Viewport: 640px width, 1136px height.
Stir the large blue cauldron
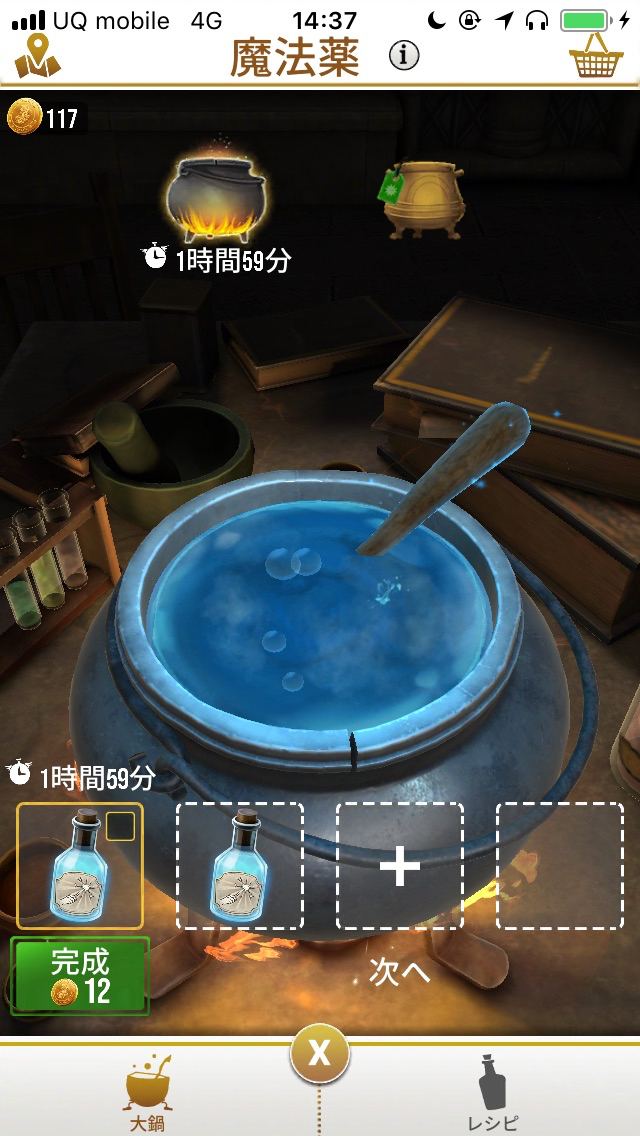[330, 620]
